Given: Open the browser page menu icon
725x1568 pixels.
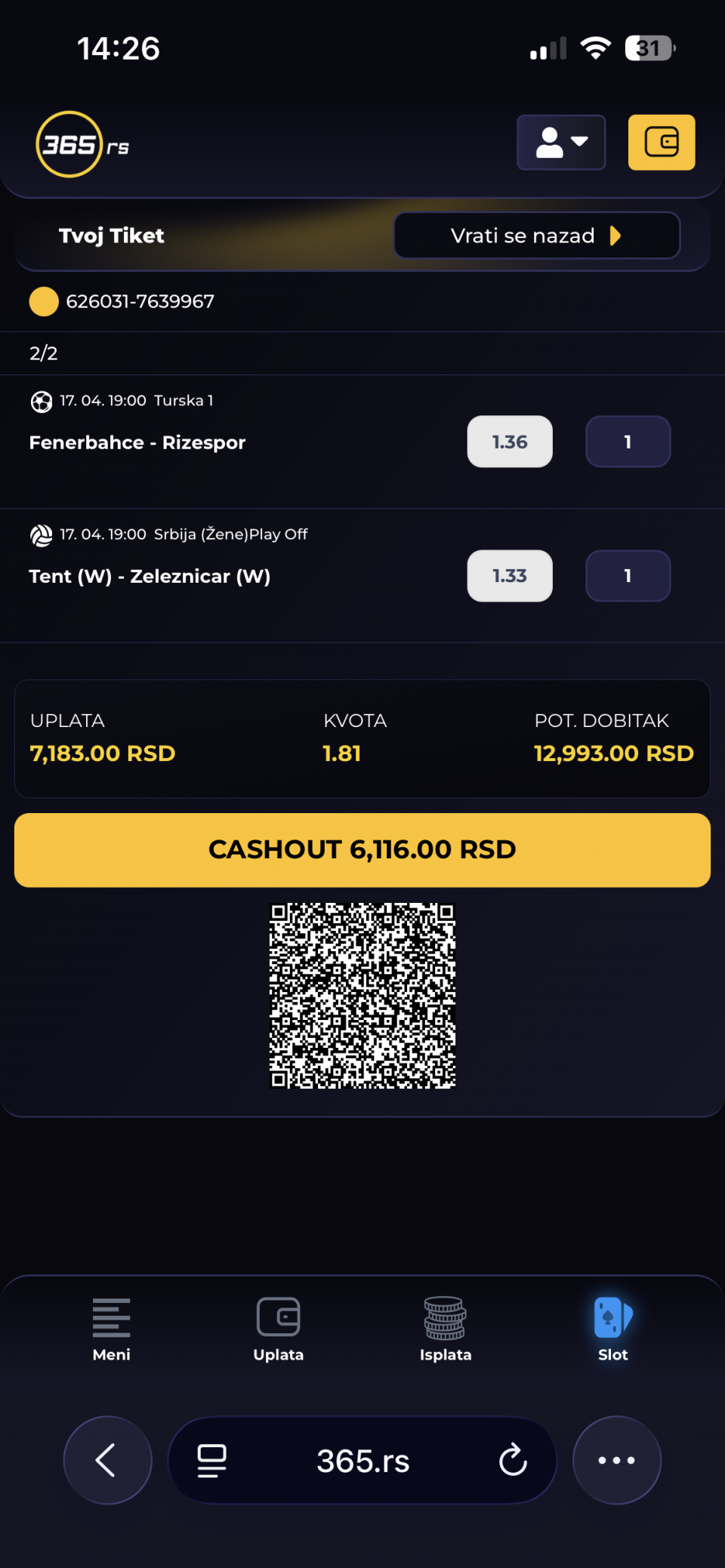Looking at the screenshot, I should coord(212,1460).
